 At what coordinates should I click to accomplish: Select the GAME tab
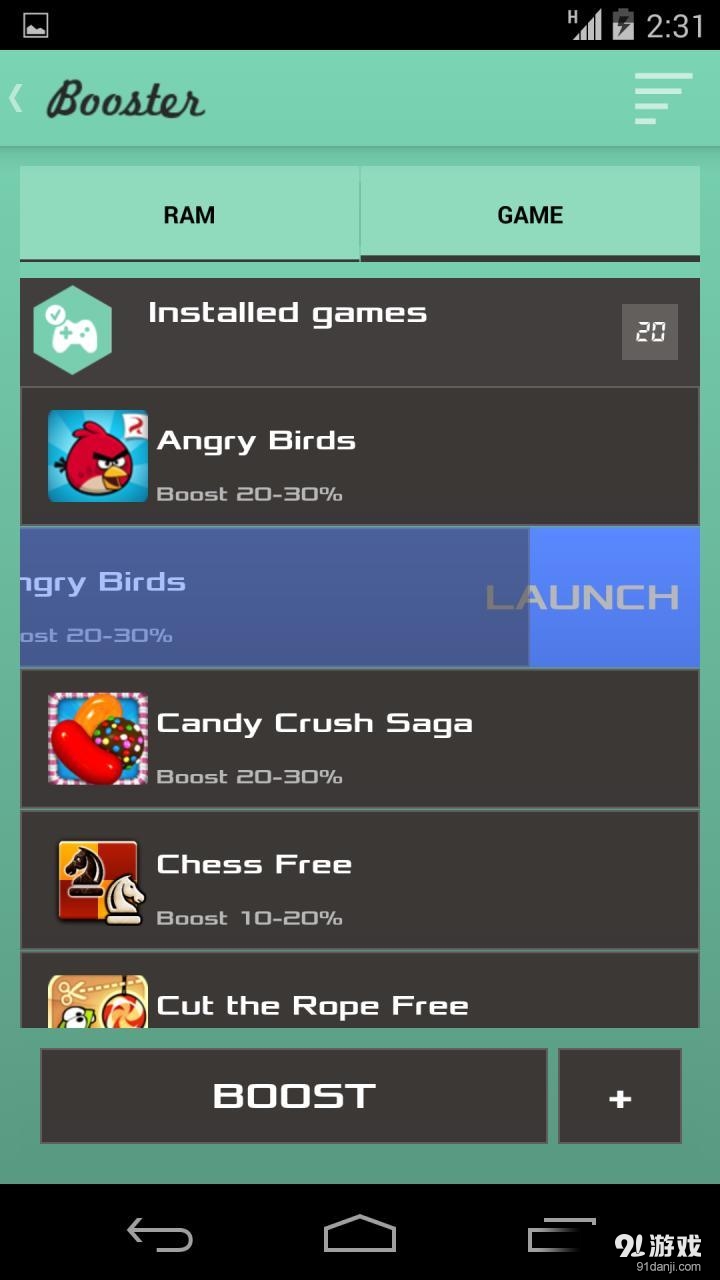click(x=530, y=214)
